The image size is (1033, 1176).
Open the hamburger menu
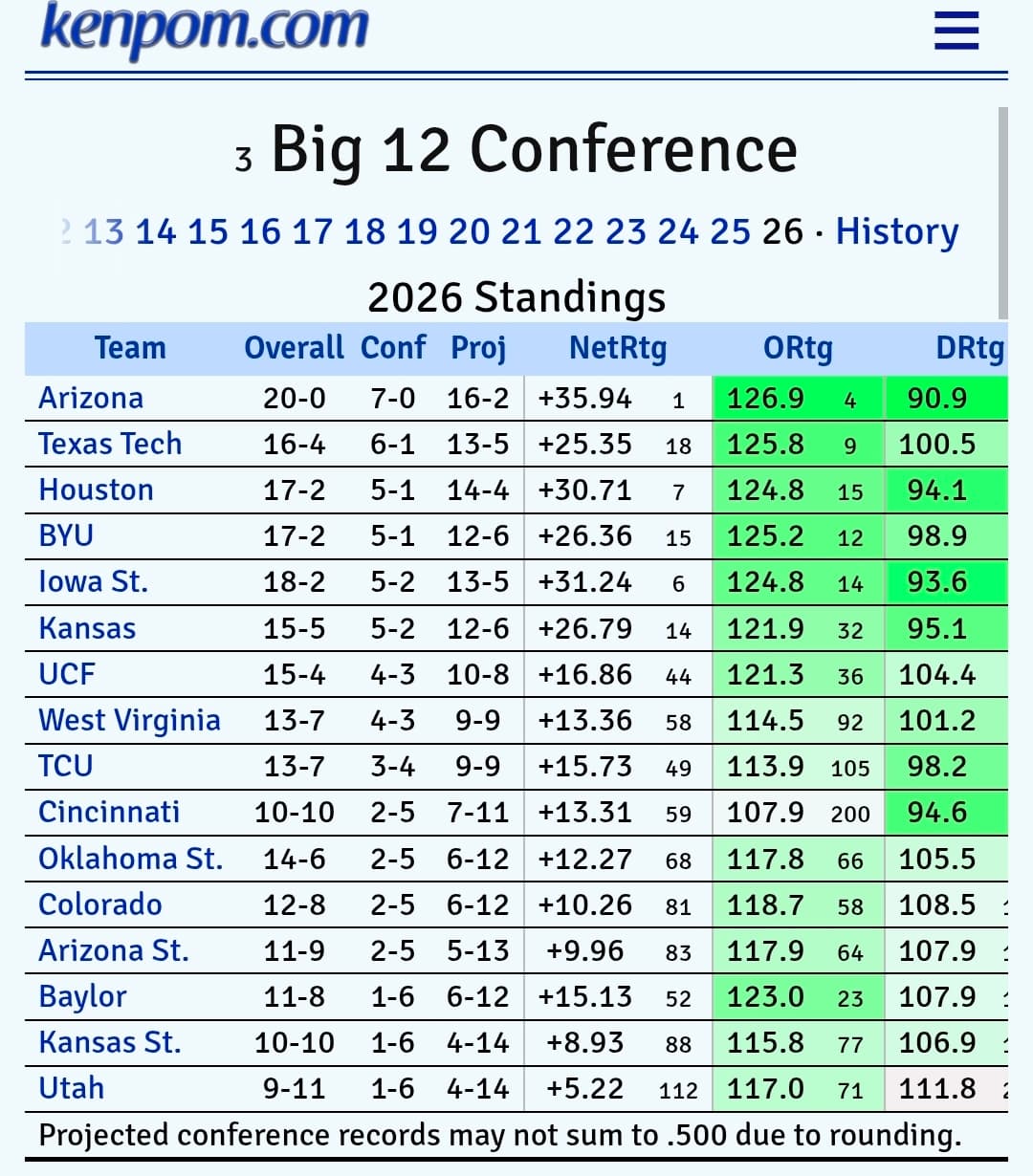(x=956, y=31)
